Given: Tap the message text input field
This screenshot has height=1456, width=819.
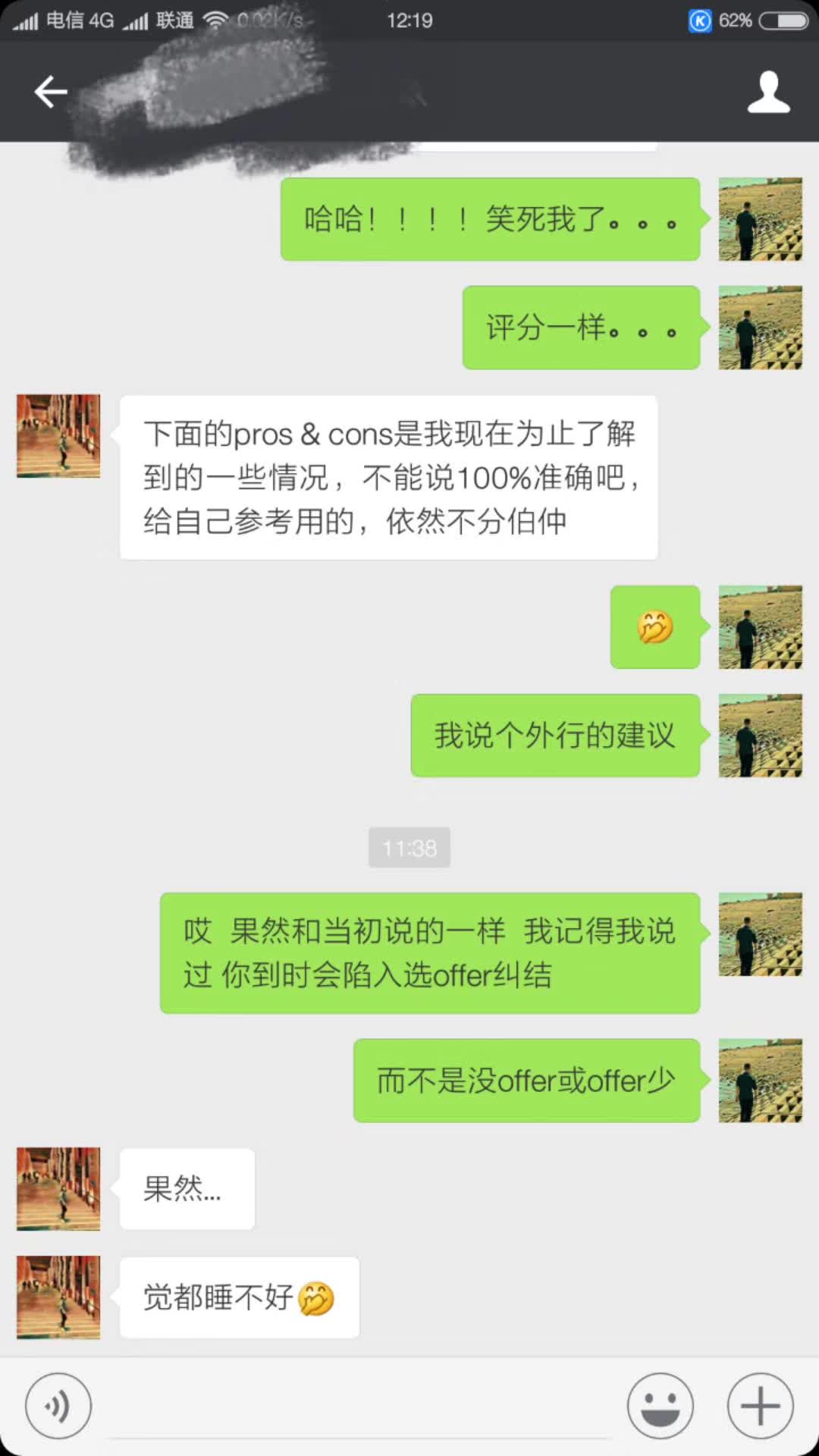Looking at the screenshot, I should (x=360, y=1407).
